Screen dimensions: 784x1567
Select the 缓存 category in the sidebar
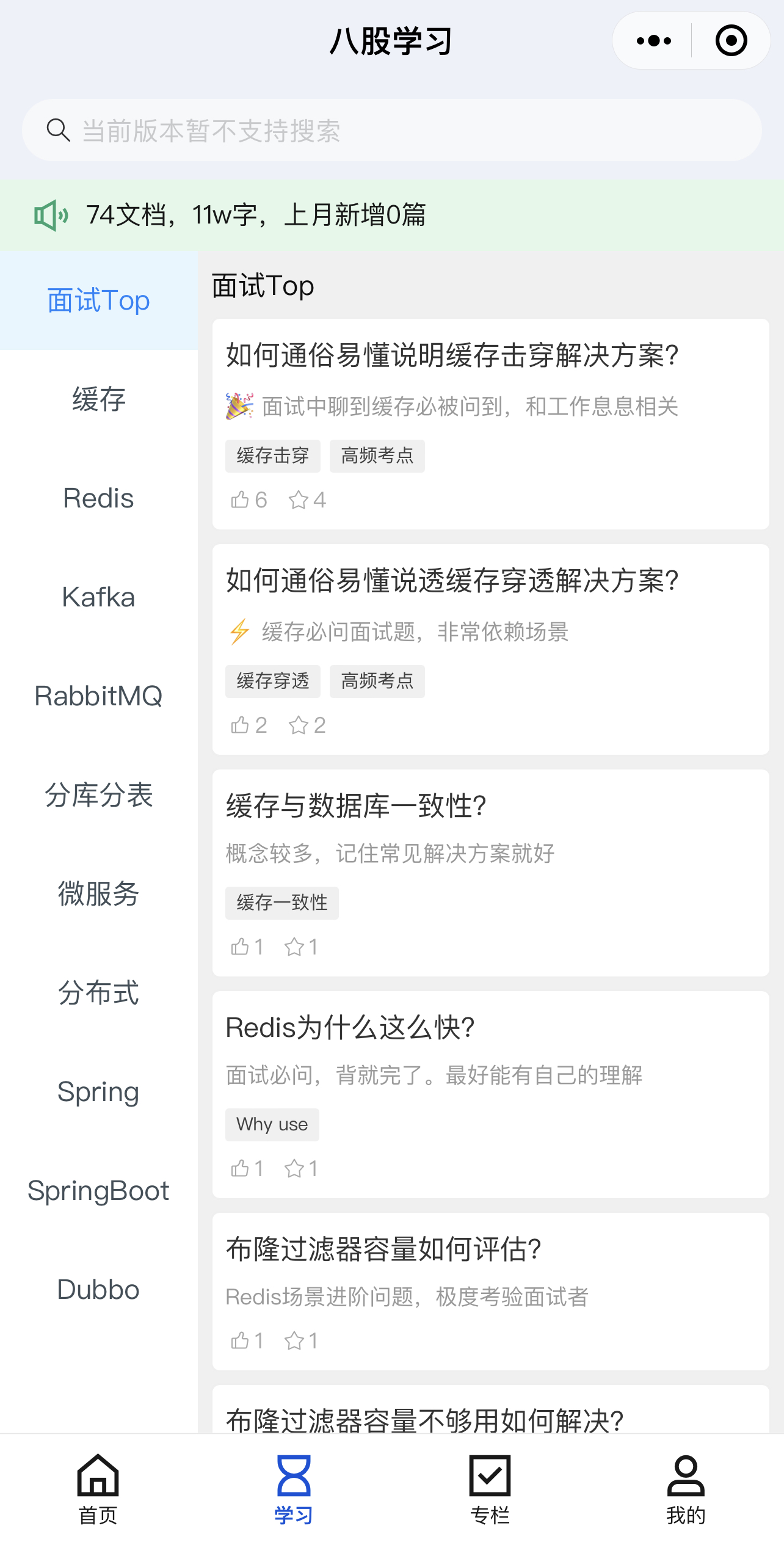[99, 399]
